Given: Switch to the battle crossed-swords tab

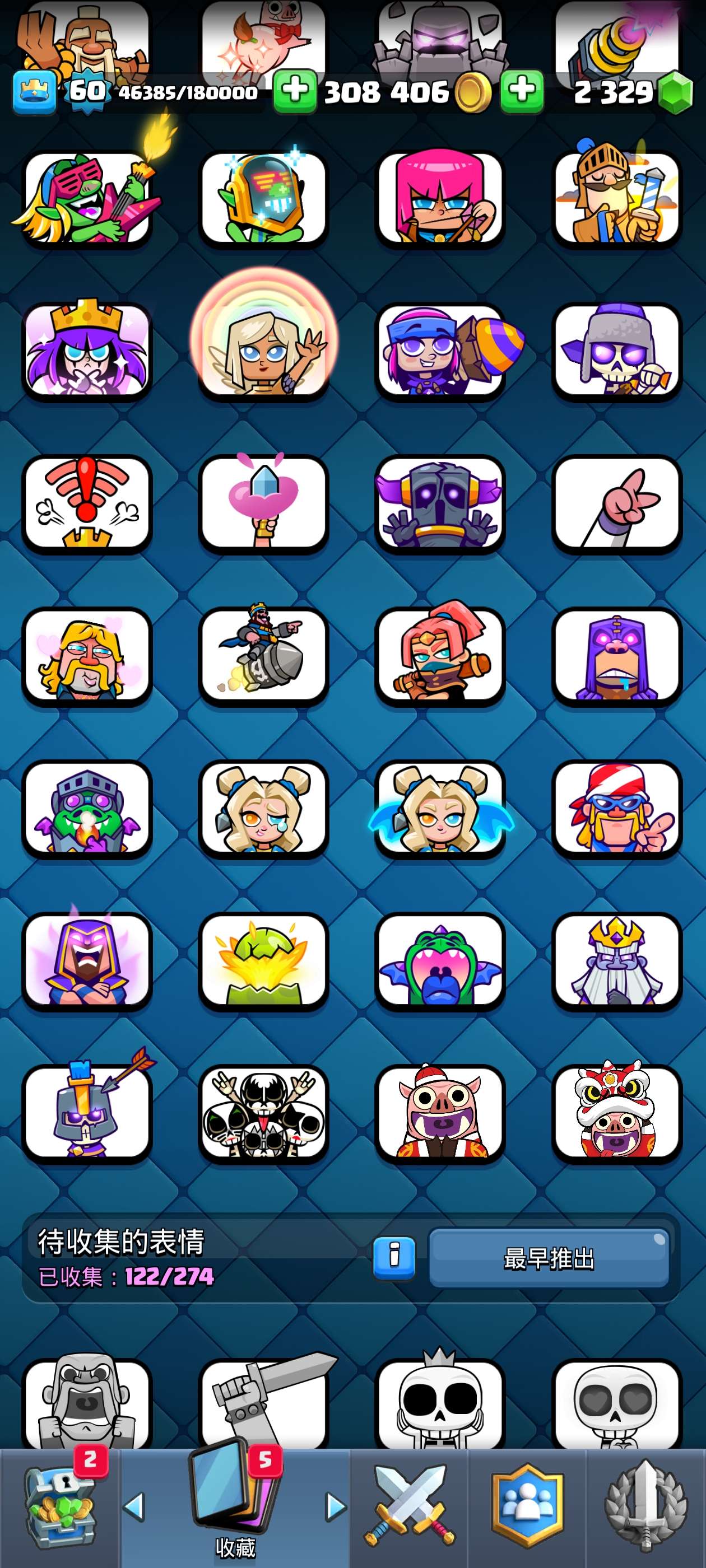Looking at the screenshot, I should (410, 1506).
